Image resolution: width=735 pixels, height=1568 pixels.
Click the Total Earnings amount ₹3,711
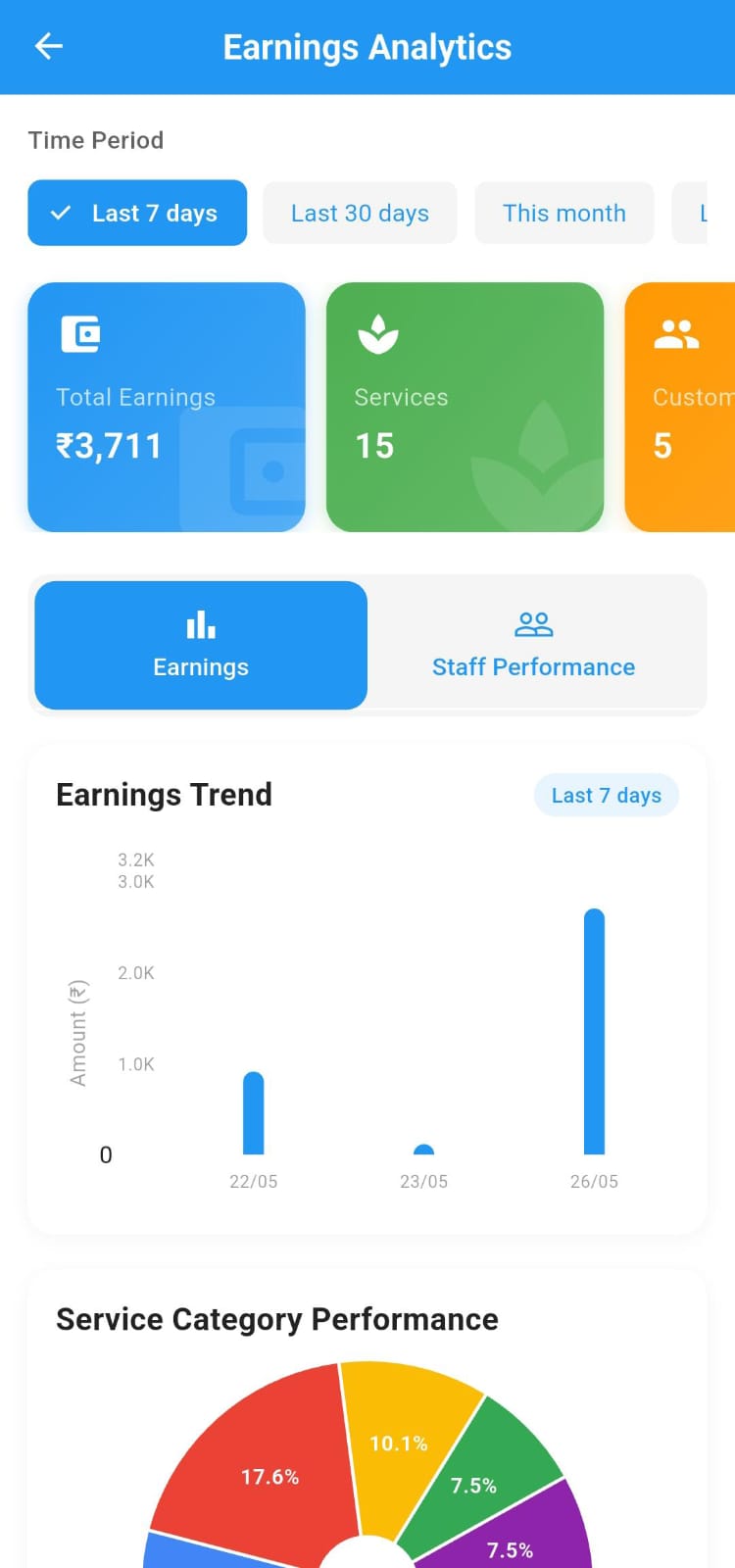pos(109,446)
